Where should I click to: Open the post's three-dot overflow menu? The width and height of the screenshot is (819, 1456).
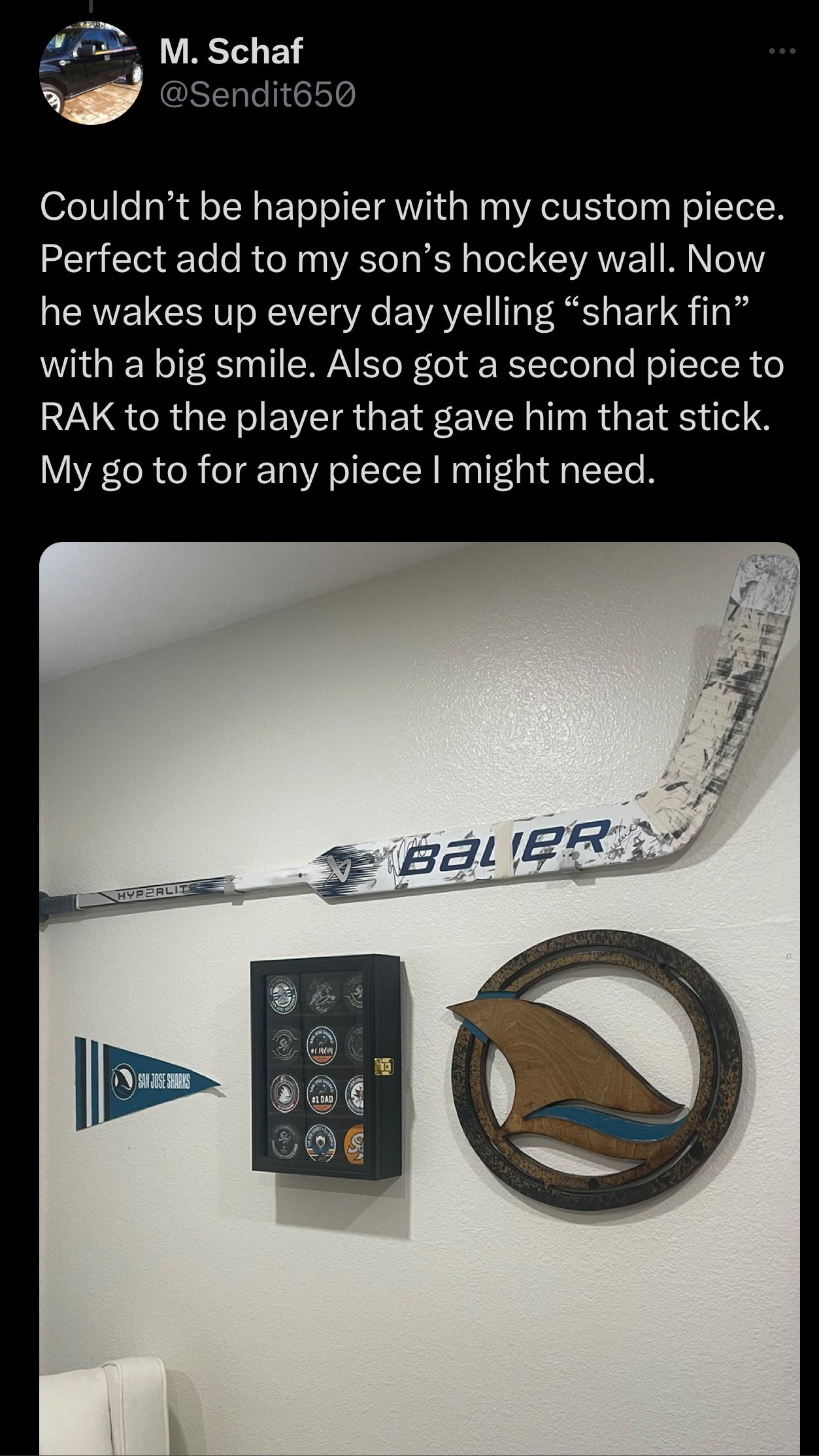pos(782,53)
